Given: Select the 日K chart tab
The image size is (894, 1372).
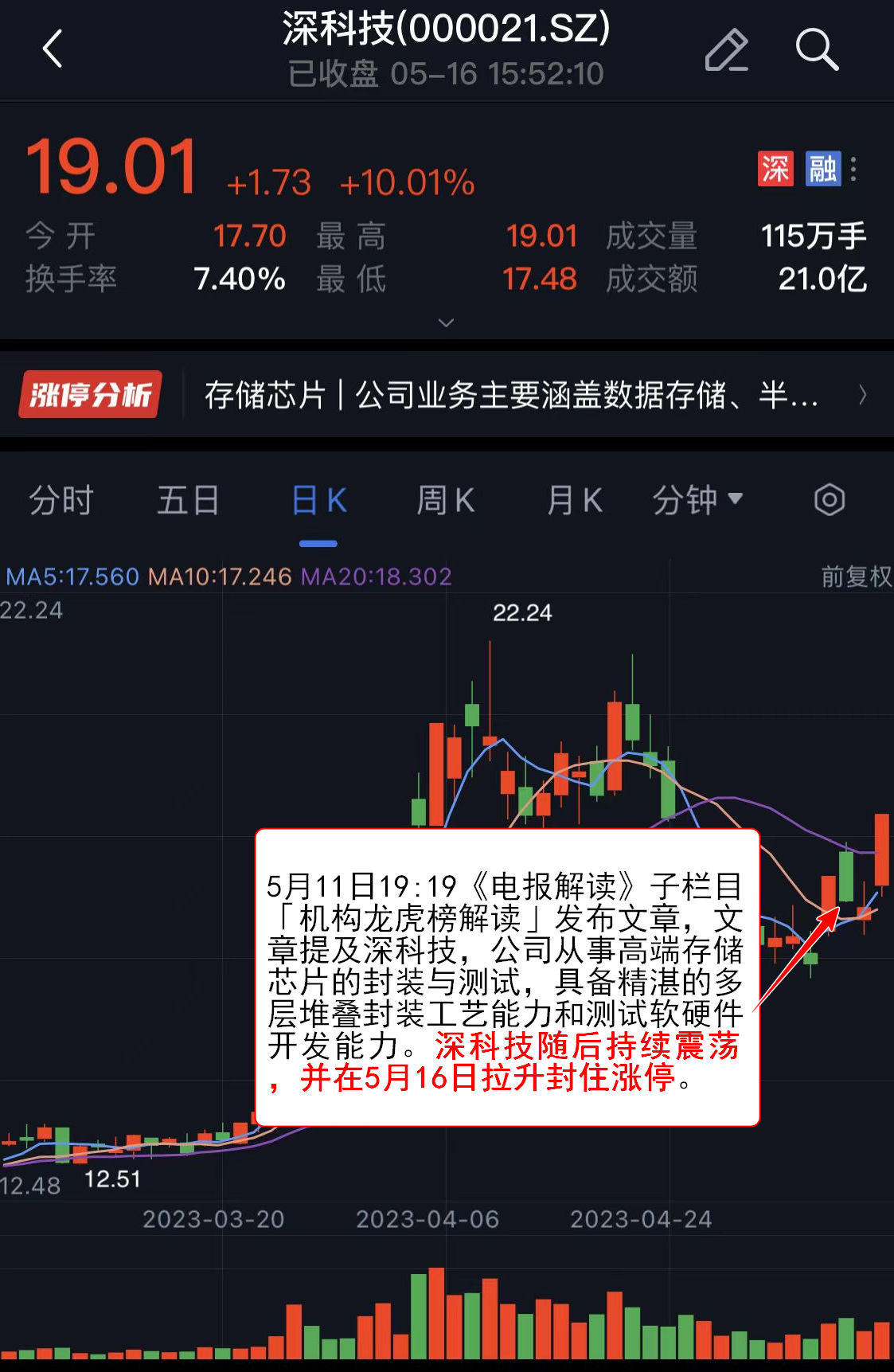Looking at the screenshot, I should coord(318,501).
